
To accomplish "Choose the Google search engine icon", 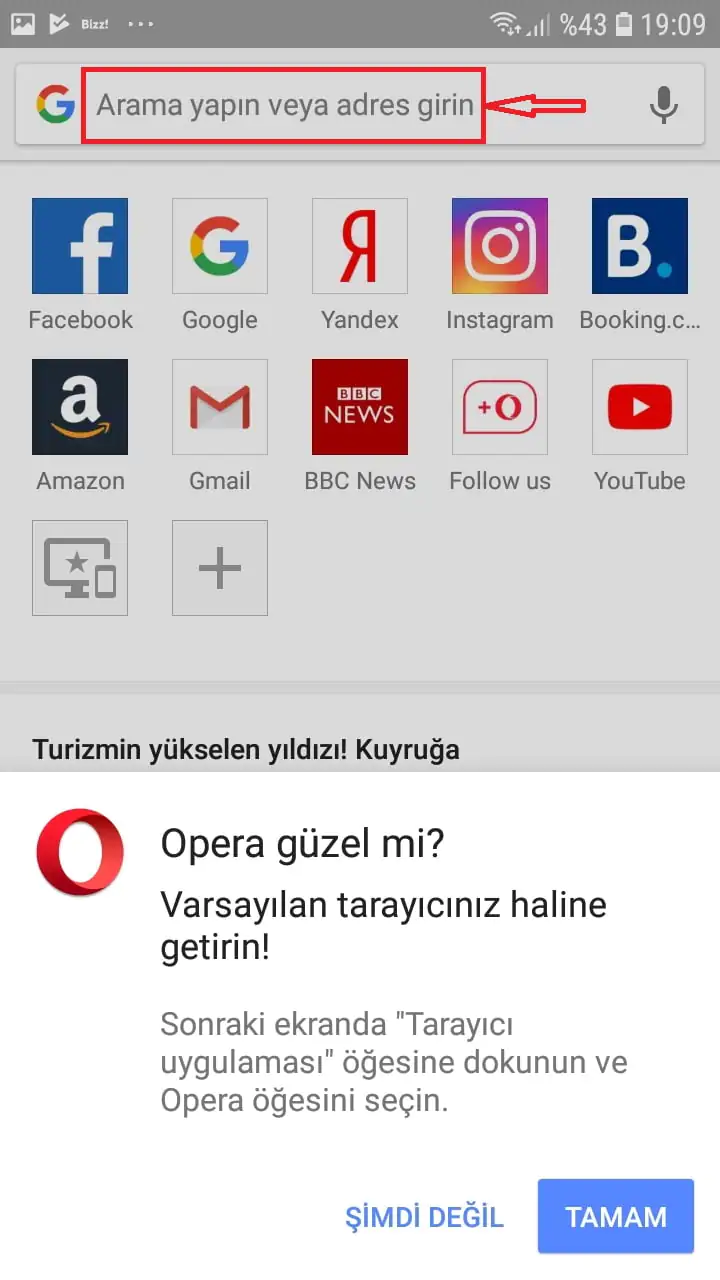I will click(x=56, y=105).
